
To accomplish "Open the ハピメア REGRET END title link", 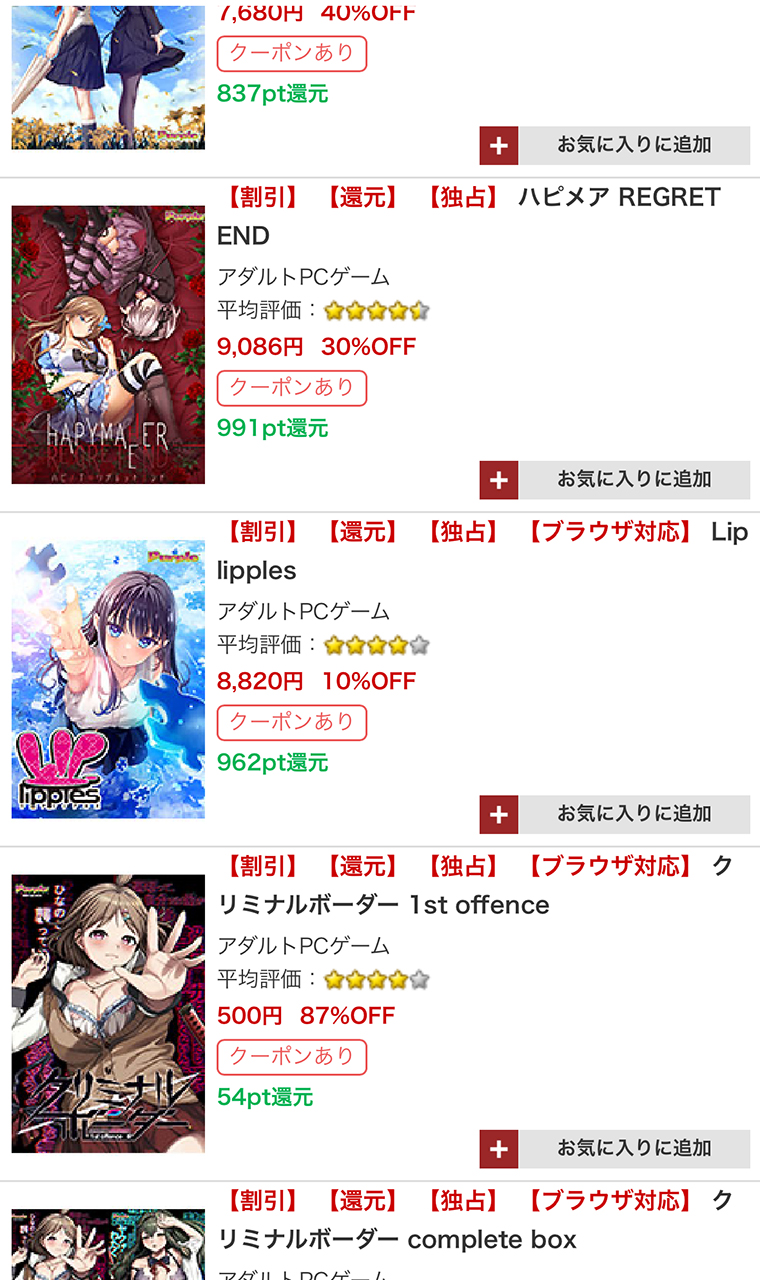I will (618, 198).
